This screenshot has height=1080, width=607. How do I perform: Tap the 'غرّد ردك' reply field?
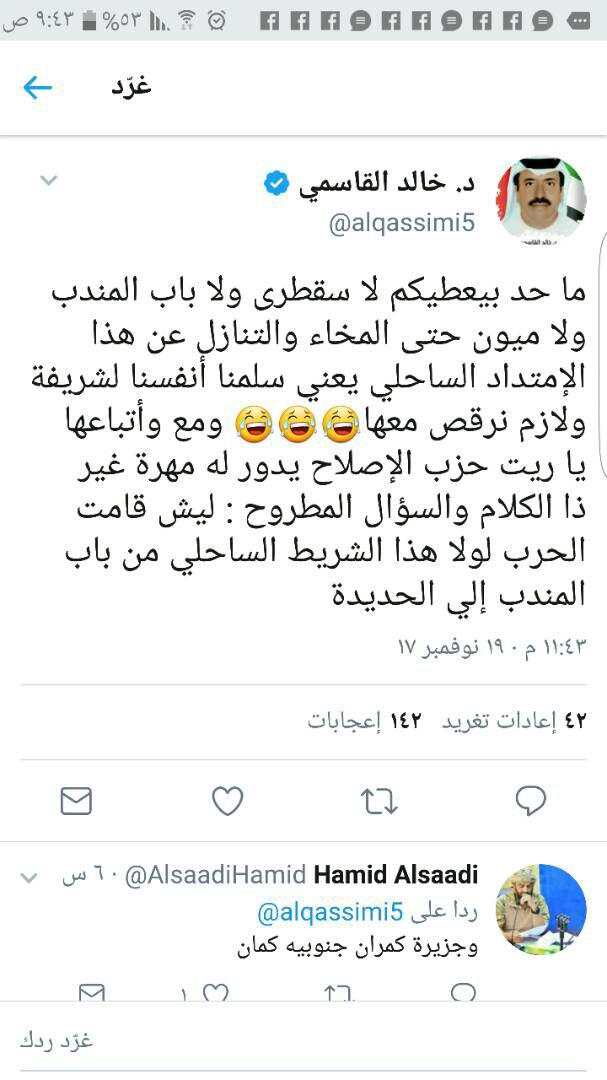[x=303, y=1040]
